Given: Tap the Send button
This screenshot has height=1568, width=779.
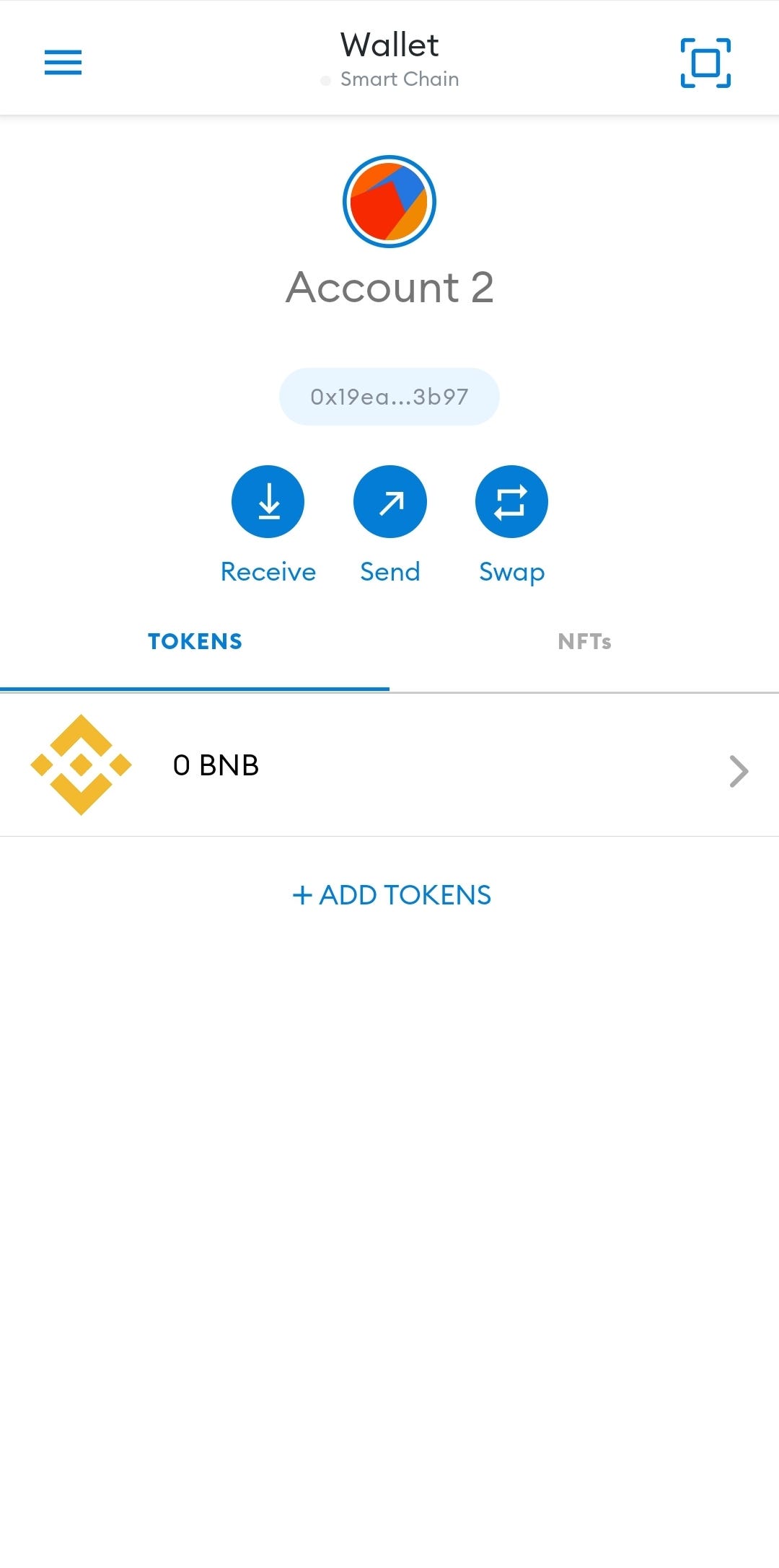Looking at the screenshot, I should (x=389, y=502).
